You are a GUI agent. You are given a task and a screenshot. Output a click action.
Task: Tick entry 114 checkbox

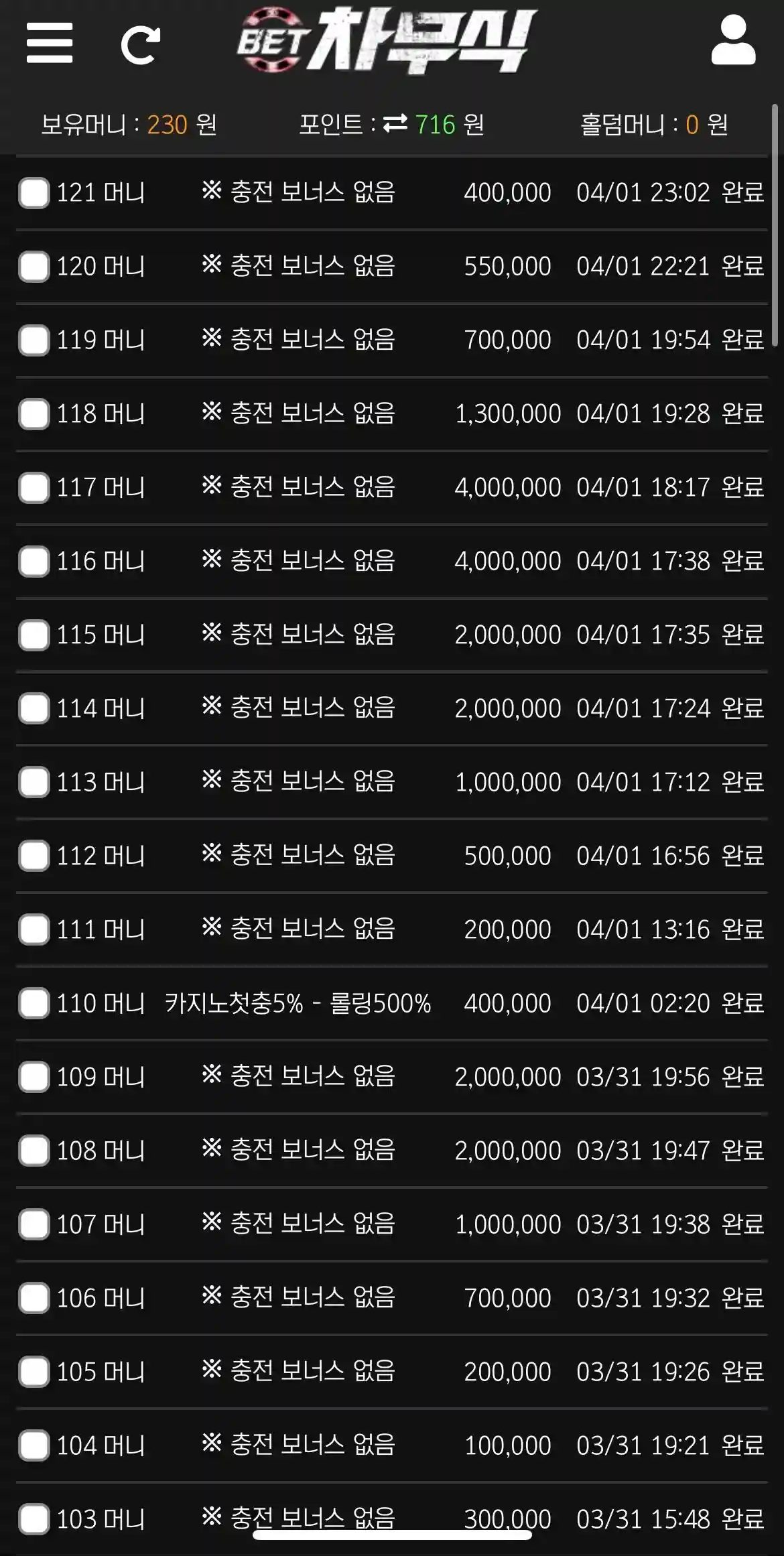34,709
